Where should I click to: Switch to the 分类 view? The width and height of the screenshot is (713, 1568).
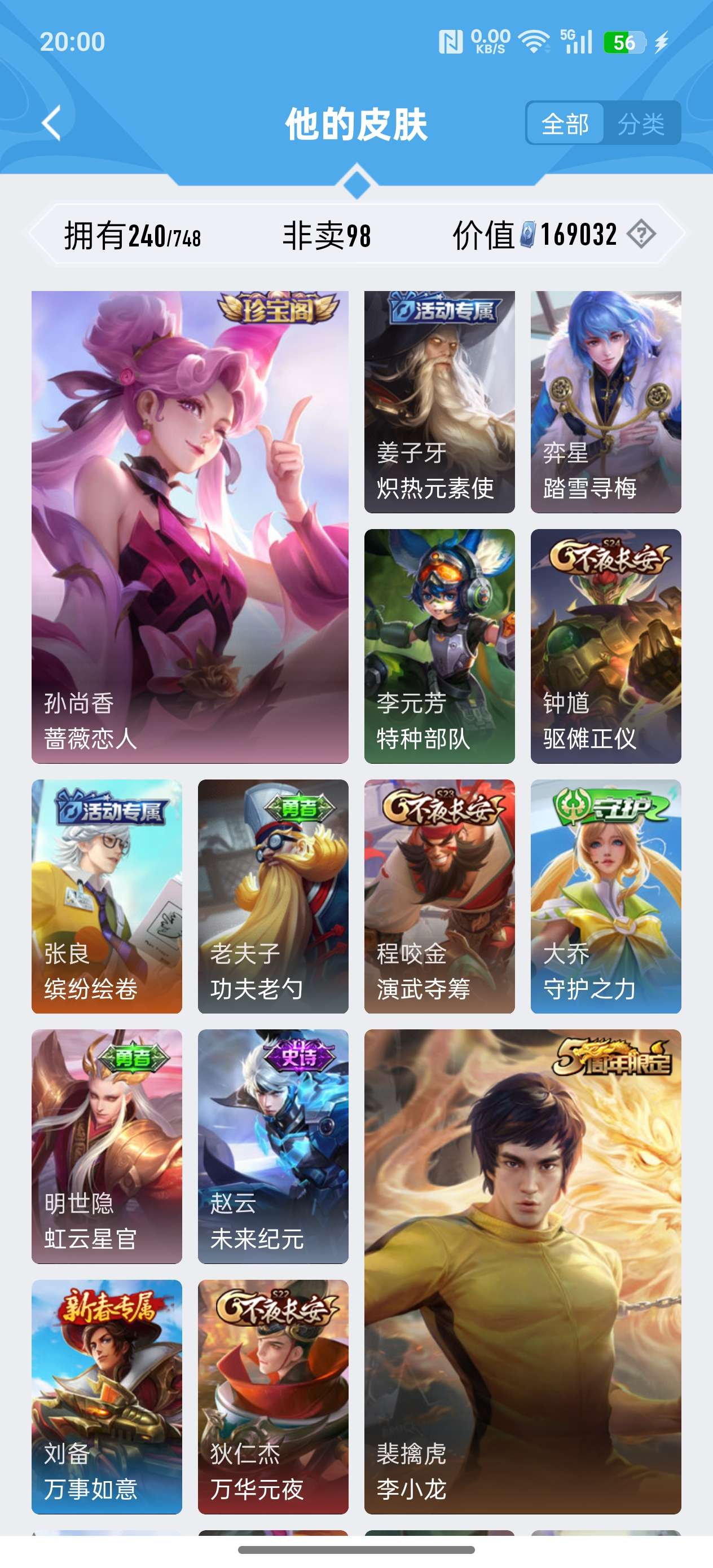point(641,124)
